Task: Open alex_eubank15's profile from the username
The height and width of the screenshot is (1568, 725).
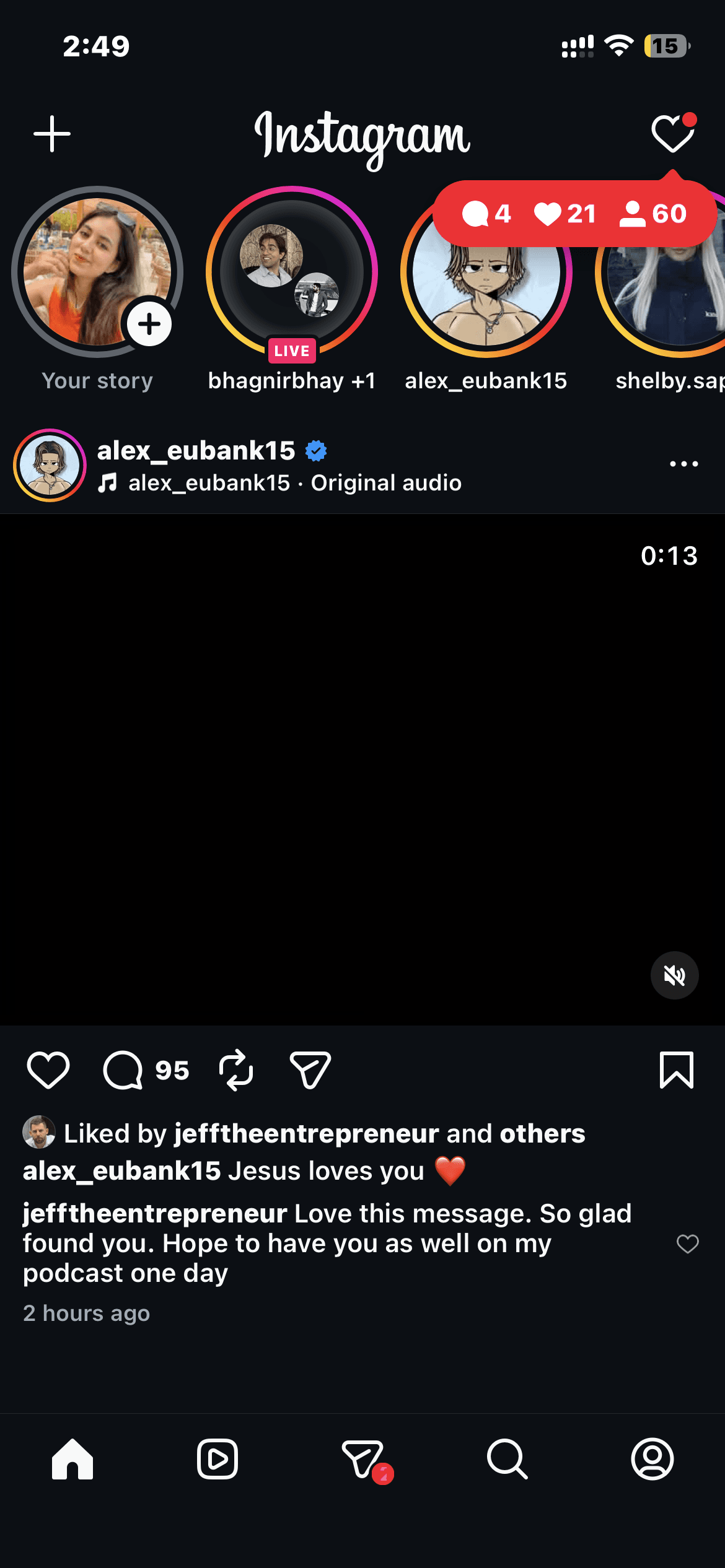Action: (195, 451)
